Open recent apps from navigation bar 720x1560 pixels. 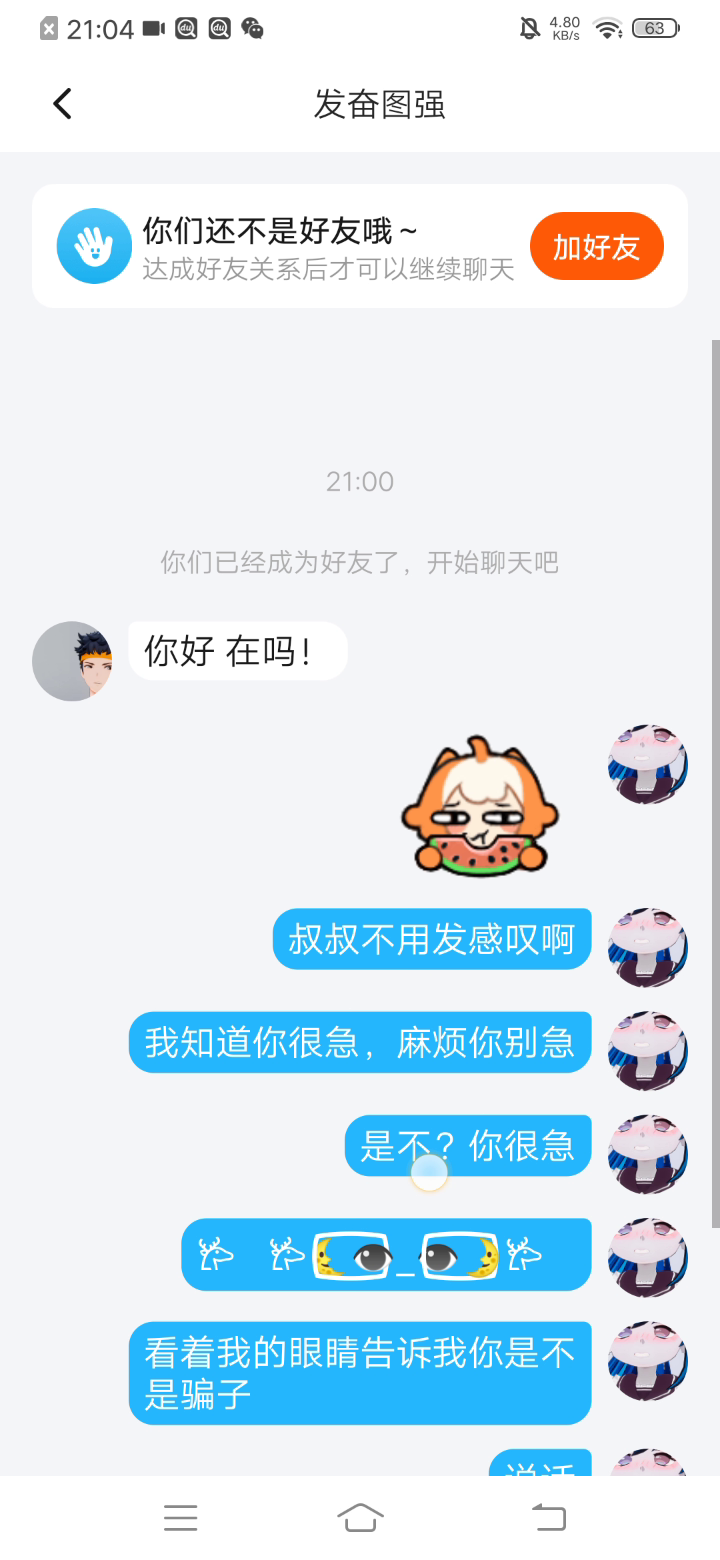pyautogui.click(x=181, y=1517)
